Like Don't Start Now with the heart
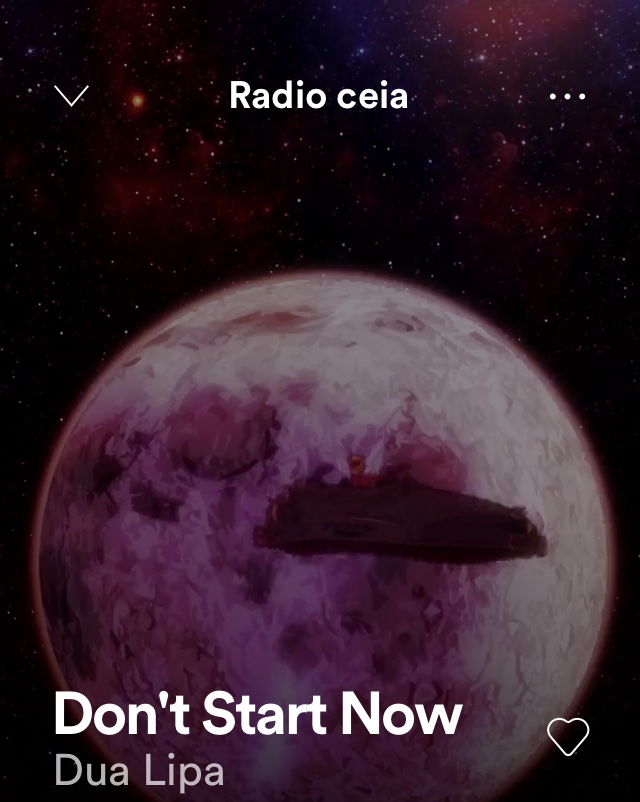 tap(568, 737)
